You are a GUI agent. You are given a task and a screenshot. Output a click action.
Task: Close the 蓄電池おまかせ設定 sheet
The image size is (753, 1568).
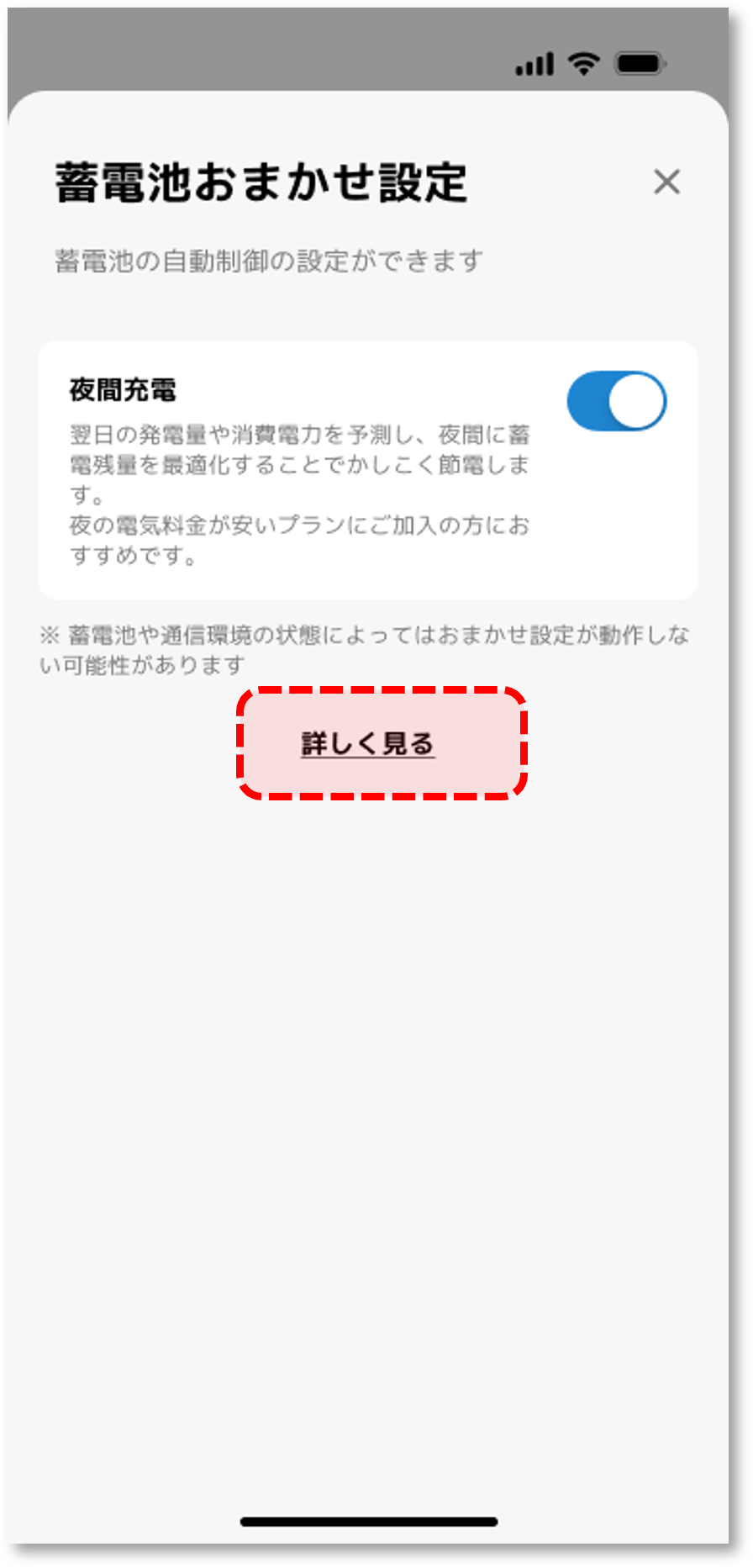[666, 182]
